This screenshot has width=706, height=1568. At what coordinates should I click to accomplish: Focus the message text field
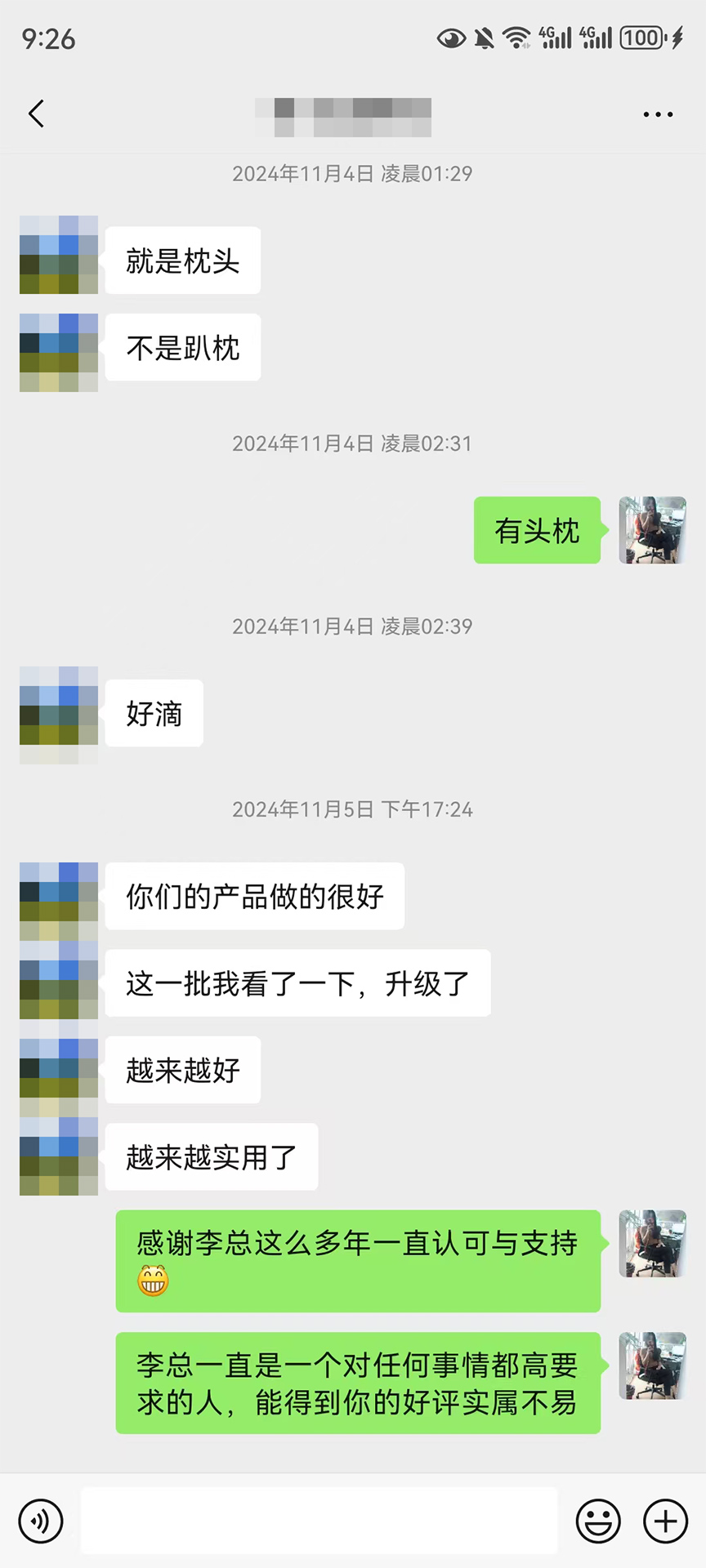pyautogui.click(x=319, y=1521)
